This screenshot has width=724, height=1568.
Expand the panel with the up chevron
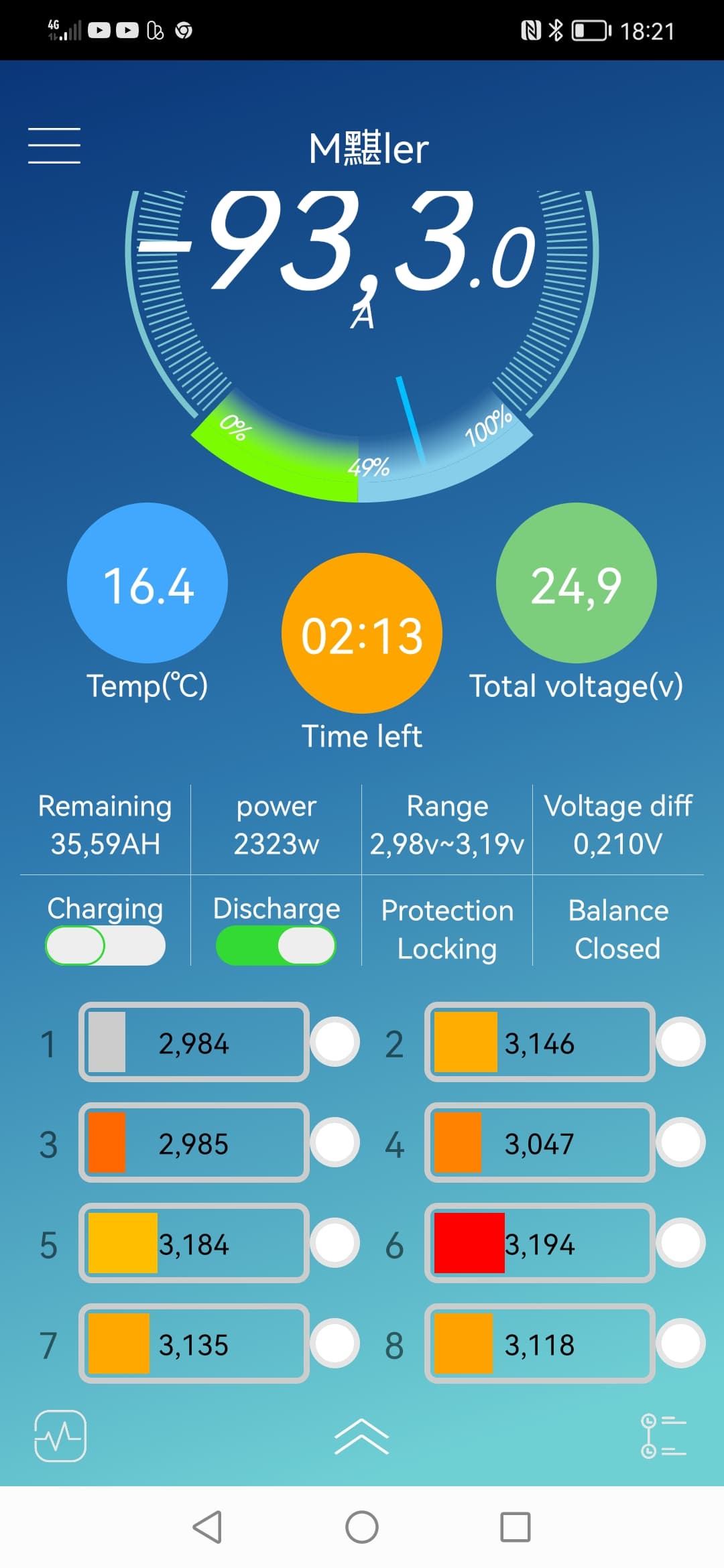click(361, 1437)
